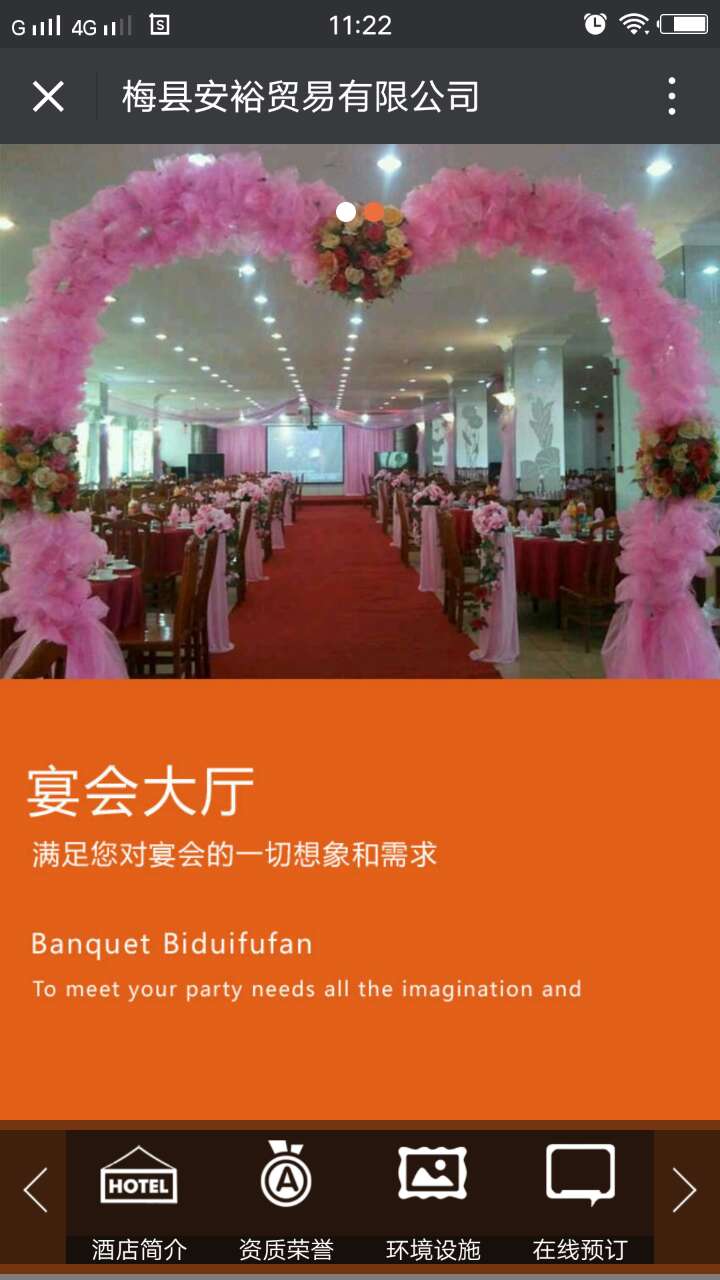Show previous menu items with left arrow
Viewport: 720px width, 1280px height.
tap(35, 1190)
